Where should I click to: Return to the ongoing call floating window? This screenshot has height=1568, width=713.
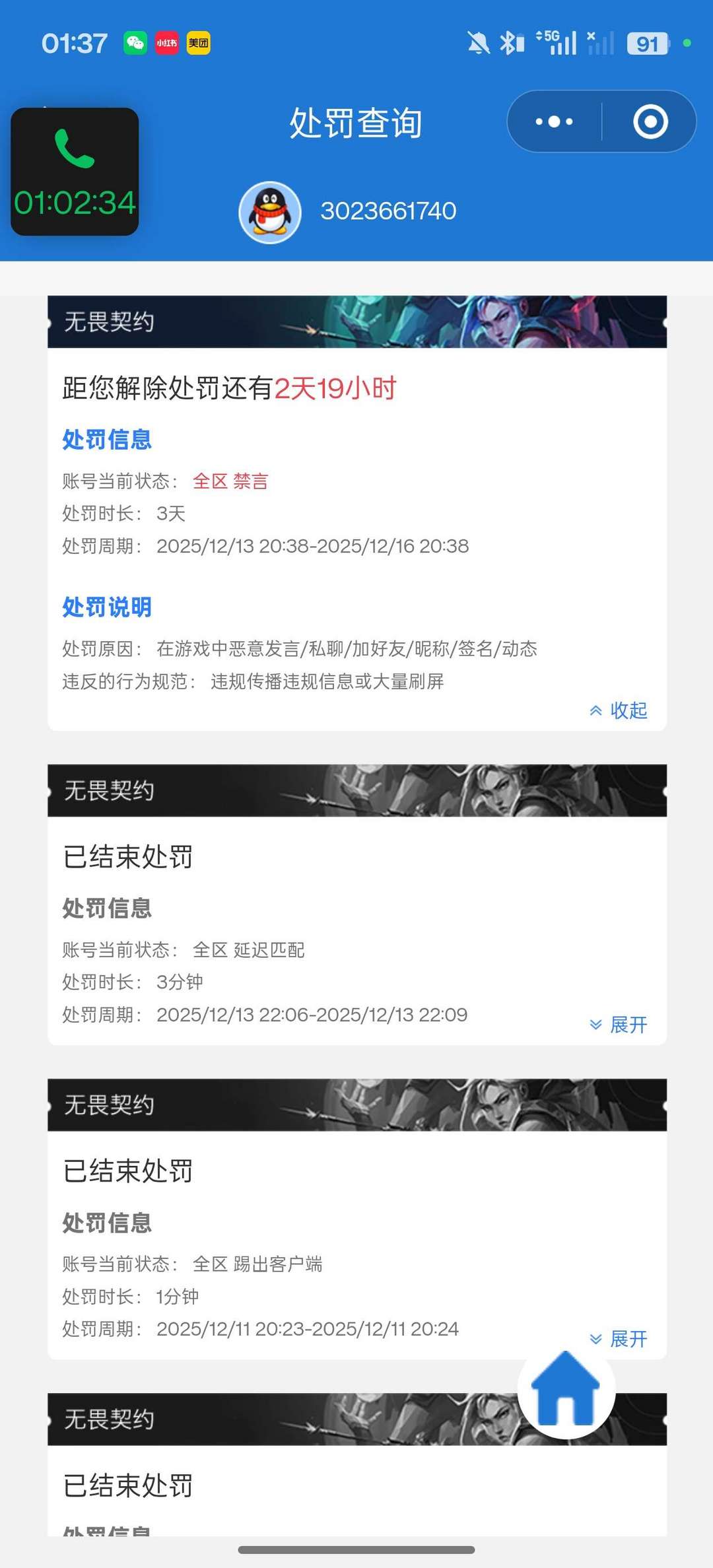coord(75,172)
